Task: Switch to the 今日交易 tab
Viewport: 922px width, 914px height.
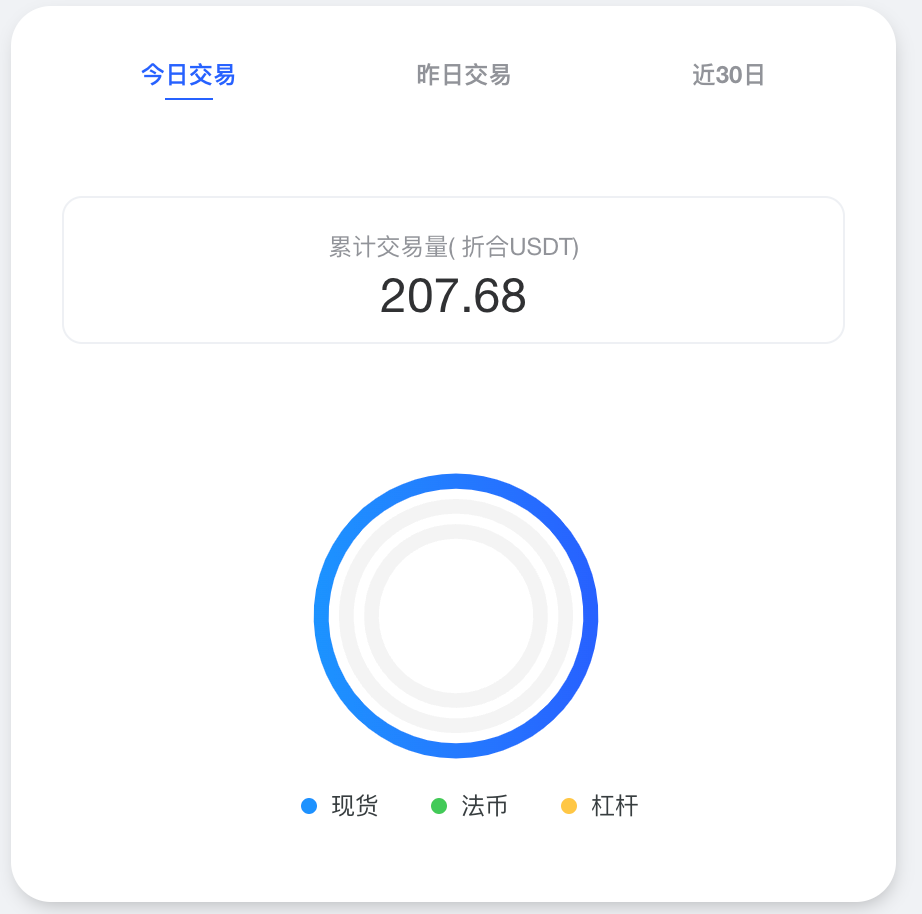Action: (x=188, y=75)
